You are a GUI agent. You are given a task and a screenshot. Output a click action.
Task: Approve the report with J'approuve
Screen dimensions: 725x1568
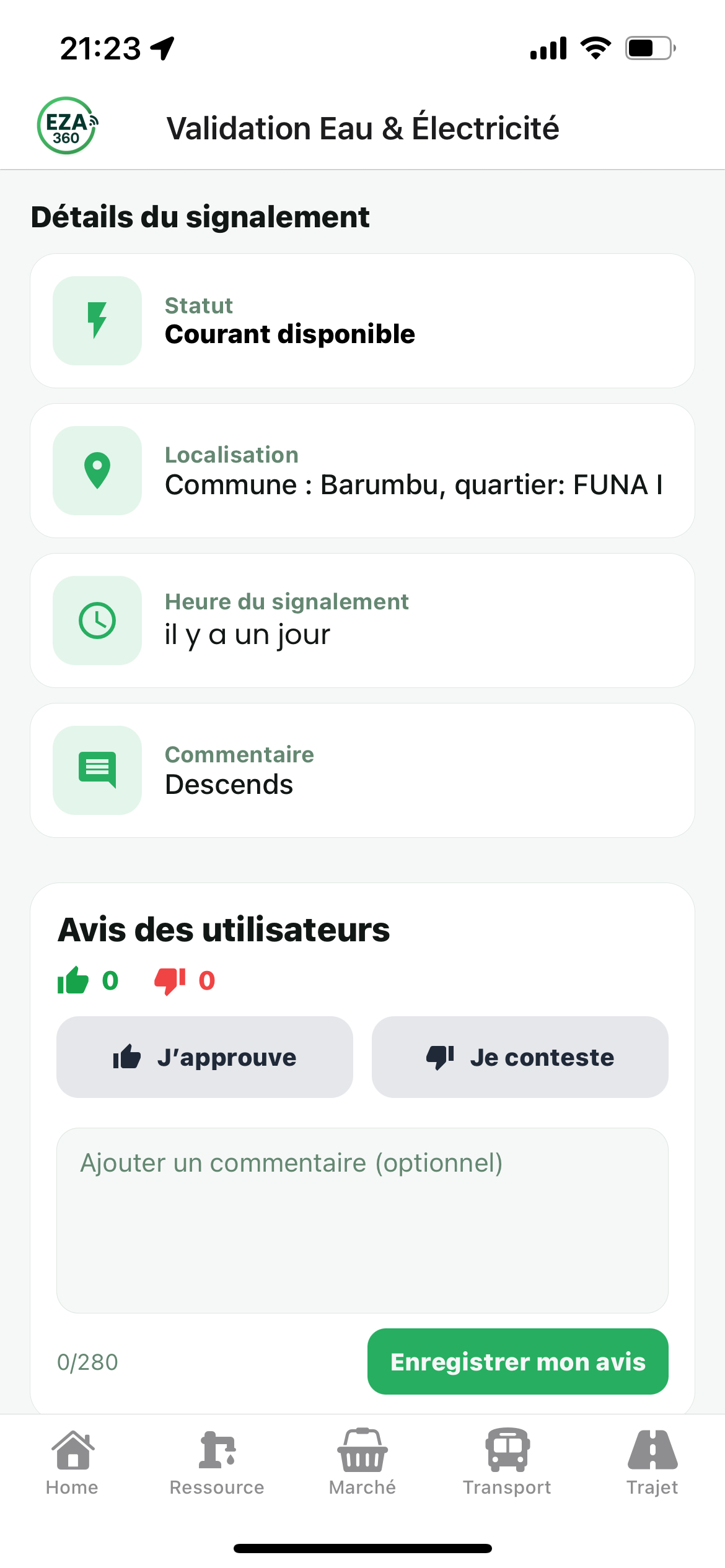pyautogui.click(x=204, y=1057)
